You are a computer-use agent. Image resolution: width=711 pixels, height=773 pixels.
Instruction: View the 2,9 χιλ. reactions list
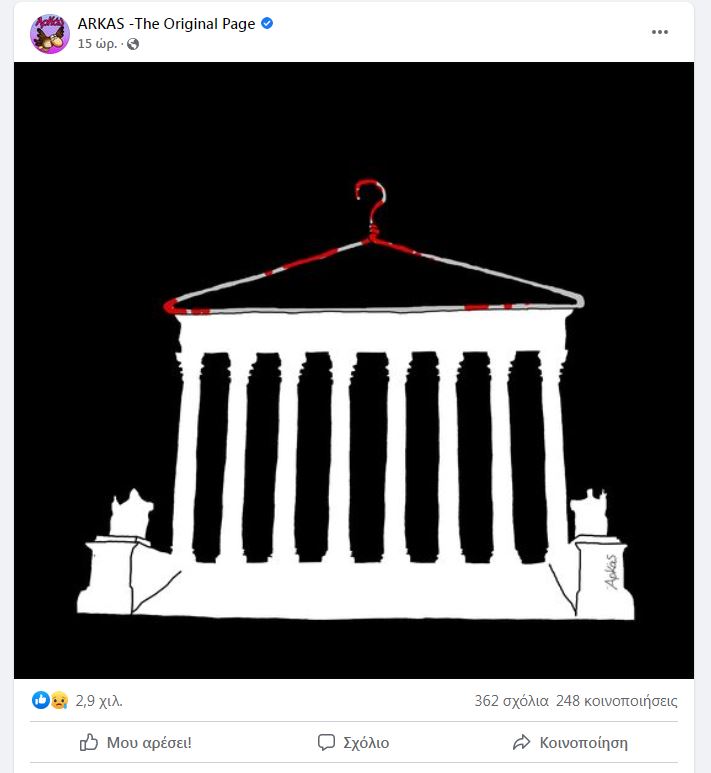[x=99, y=701]
